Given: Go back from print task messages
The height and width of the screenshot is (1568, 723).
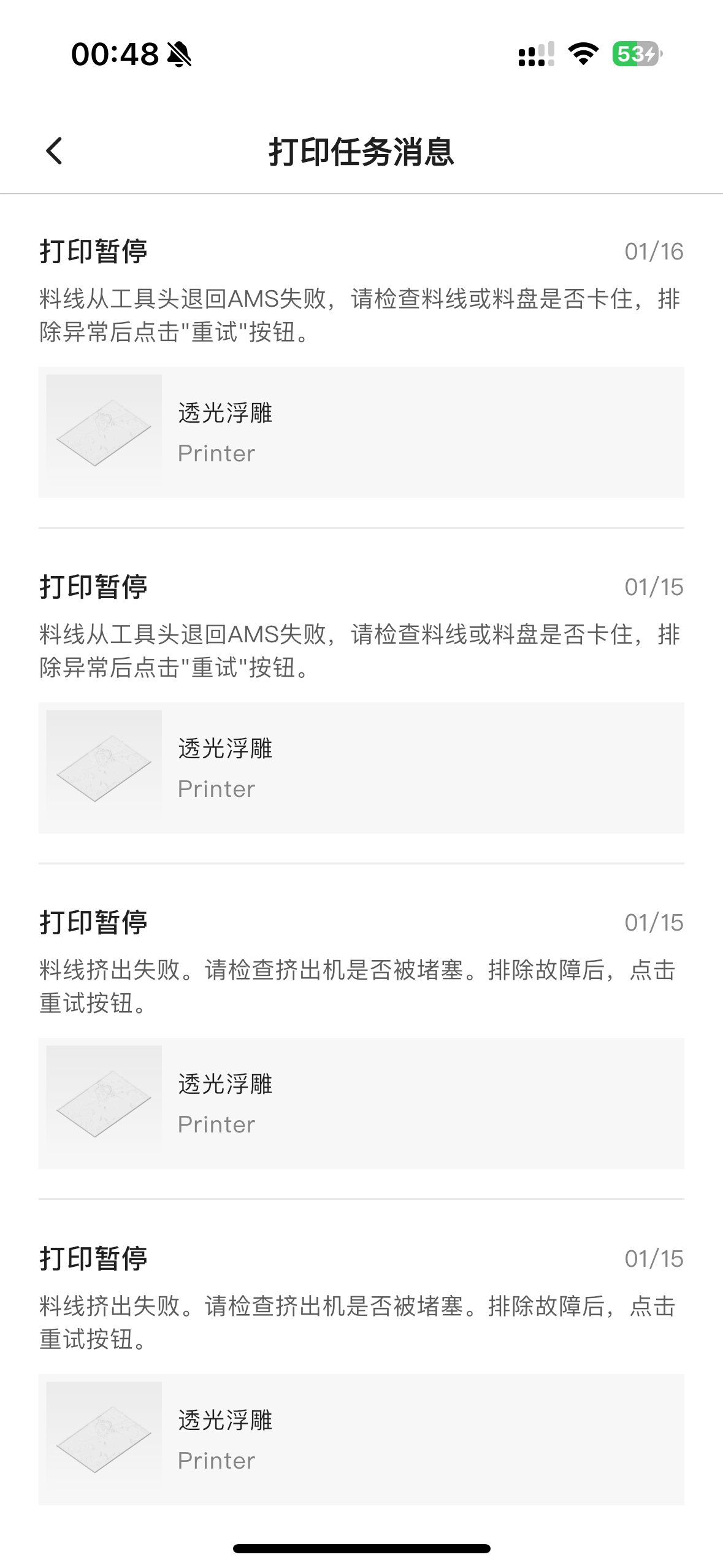Looking at the screenshot, I should tap(54, 151).
